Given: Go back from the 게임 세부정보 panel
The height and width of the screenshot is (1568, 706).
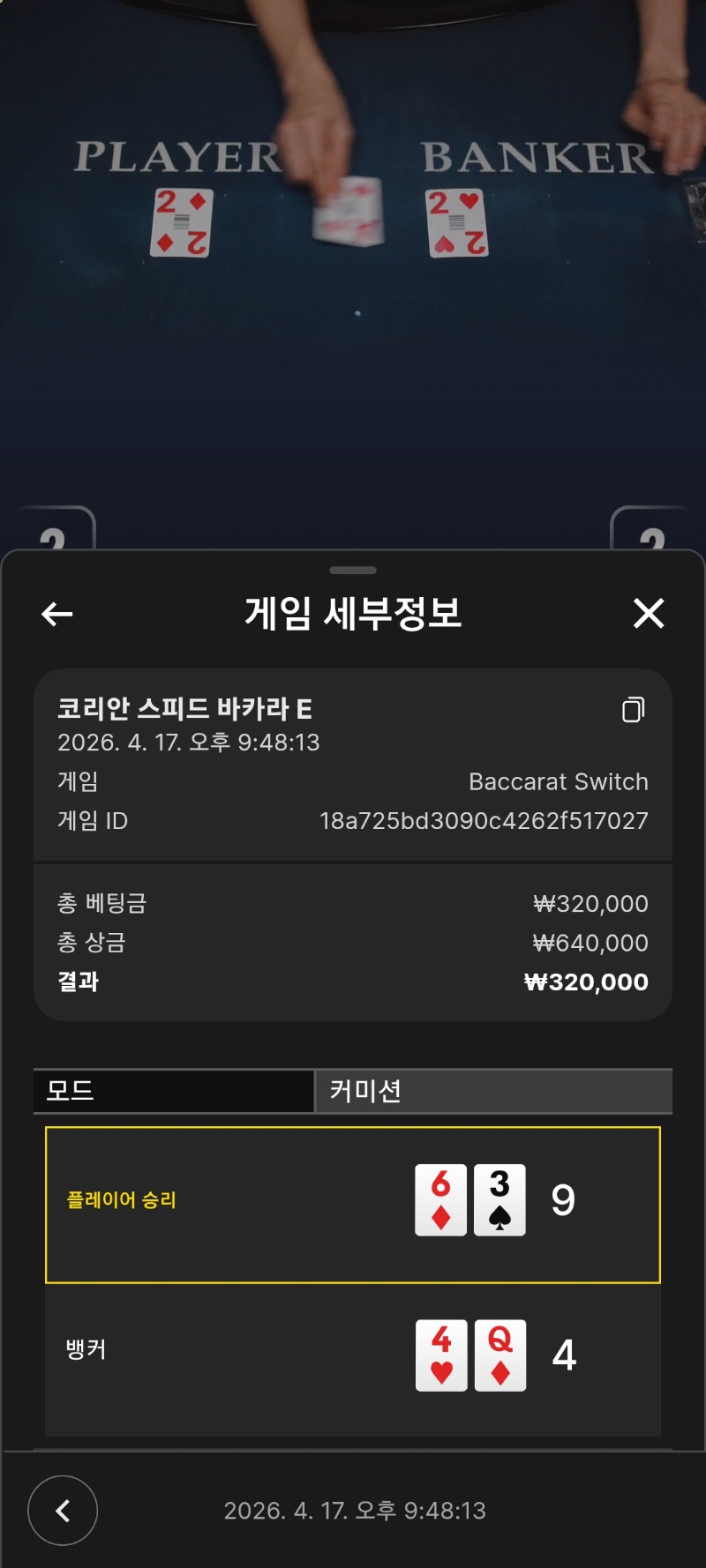Looking at the screenshot, I should pos(57,614).
